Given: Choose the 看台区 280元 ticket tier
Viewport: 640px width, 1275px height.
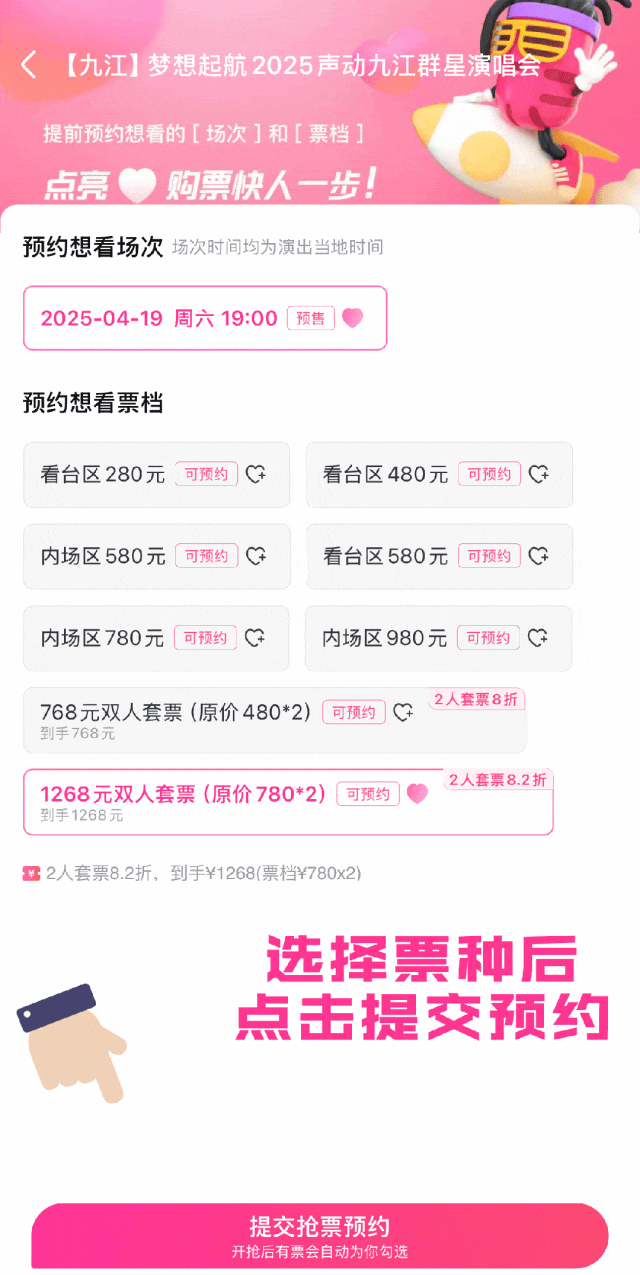Looking at the screenshot, I should [x=157, y=475].
